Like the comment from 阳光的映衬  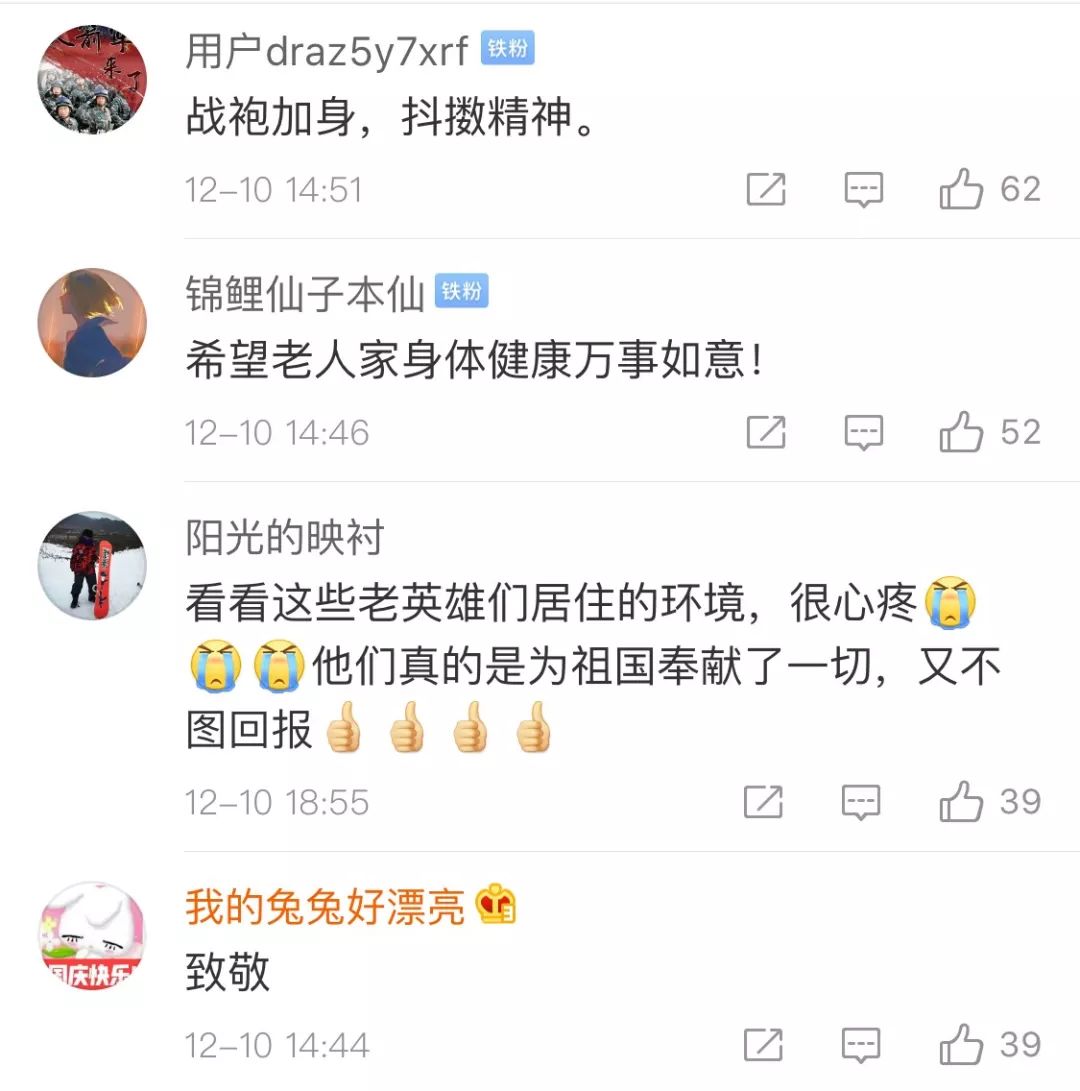(961, 802)
